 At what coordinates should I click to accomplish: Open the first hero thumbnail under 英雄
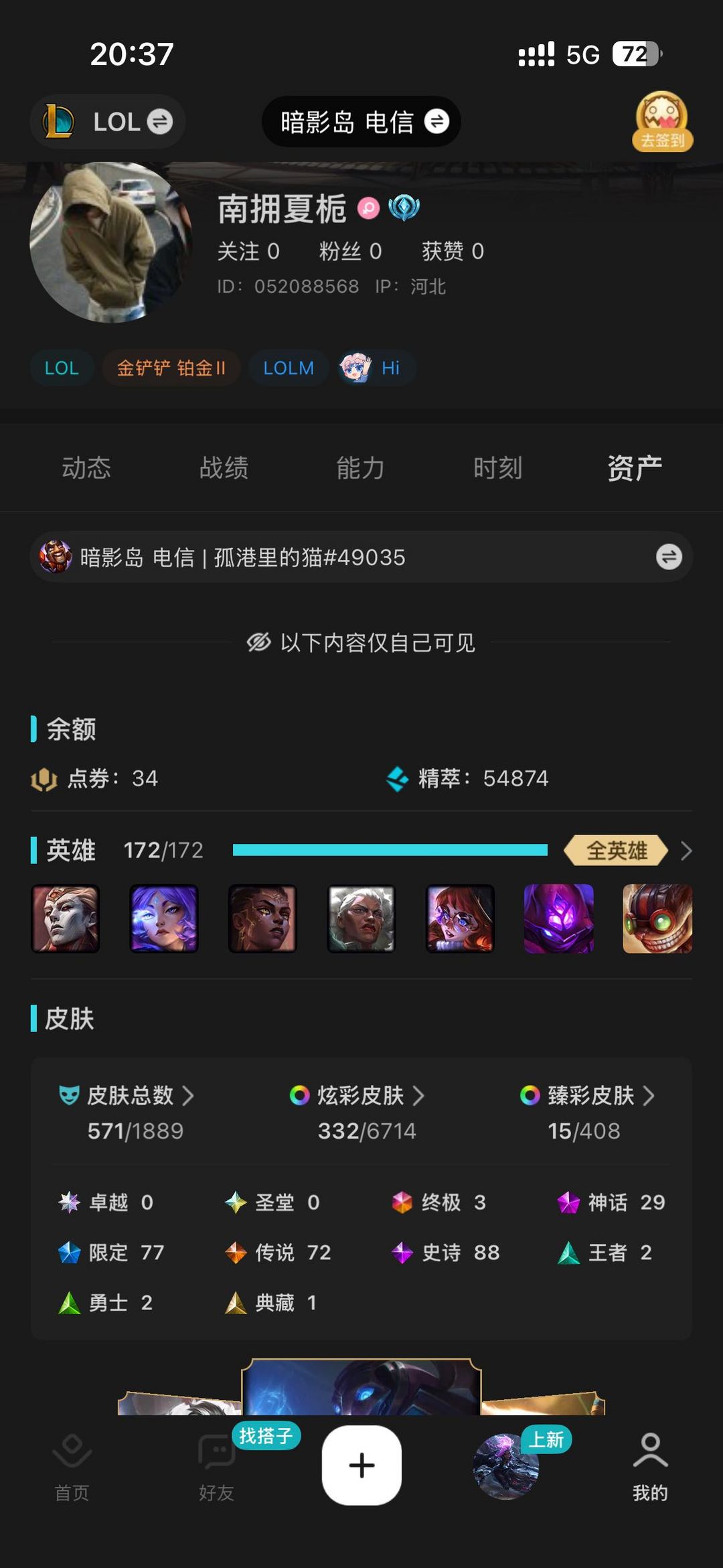point(65,919)
